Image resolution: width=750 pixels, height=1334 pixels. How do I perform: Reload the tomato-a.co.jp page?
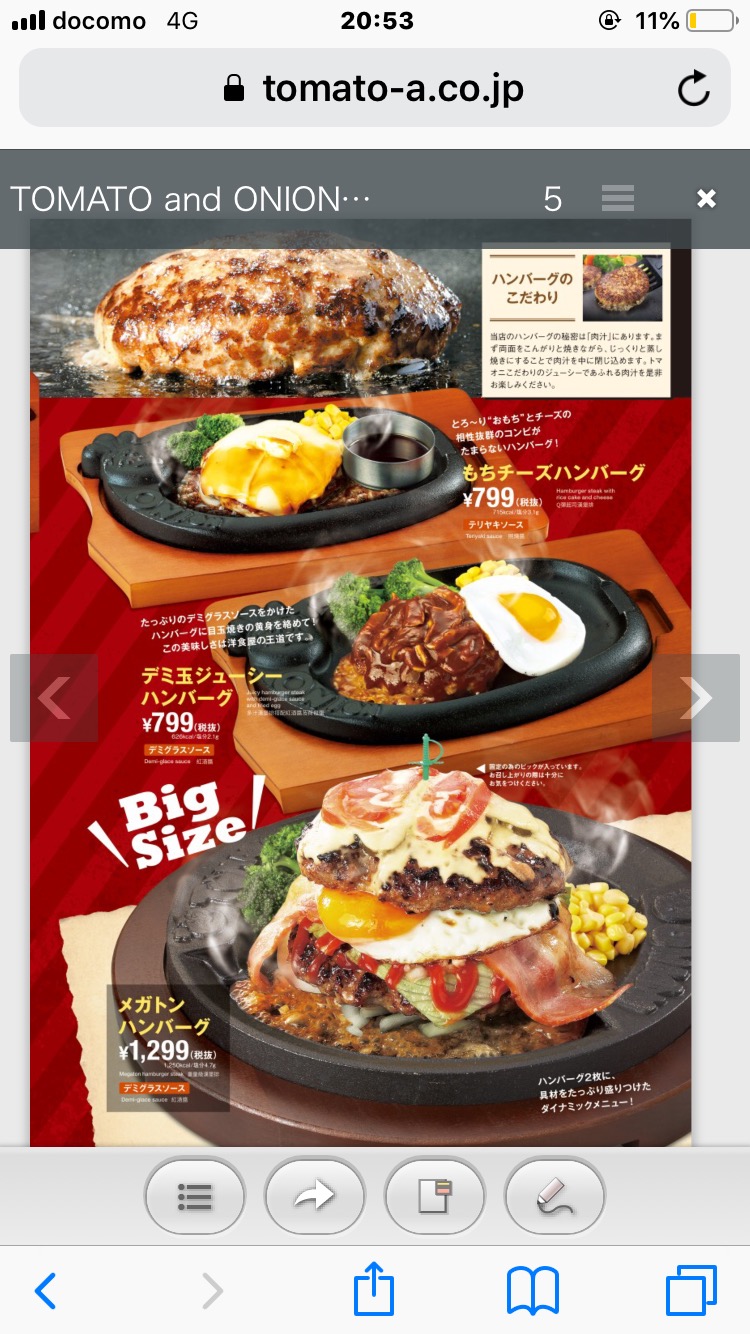pyautogui.click(x=693, y=90)
